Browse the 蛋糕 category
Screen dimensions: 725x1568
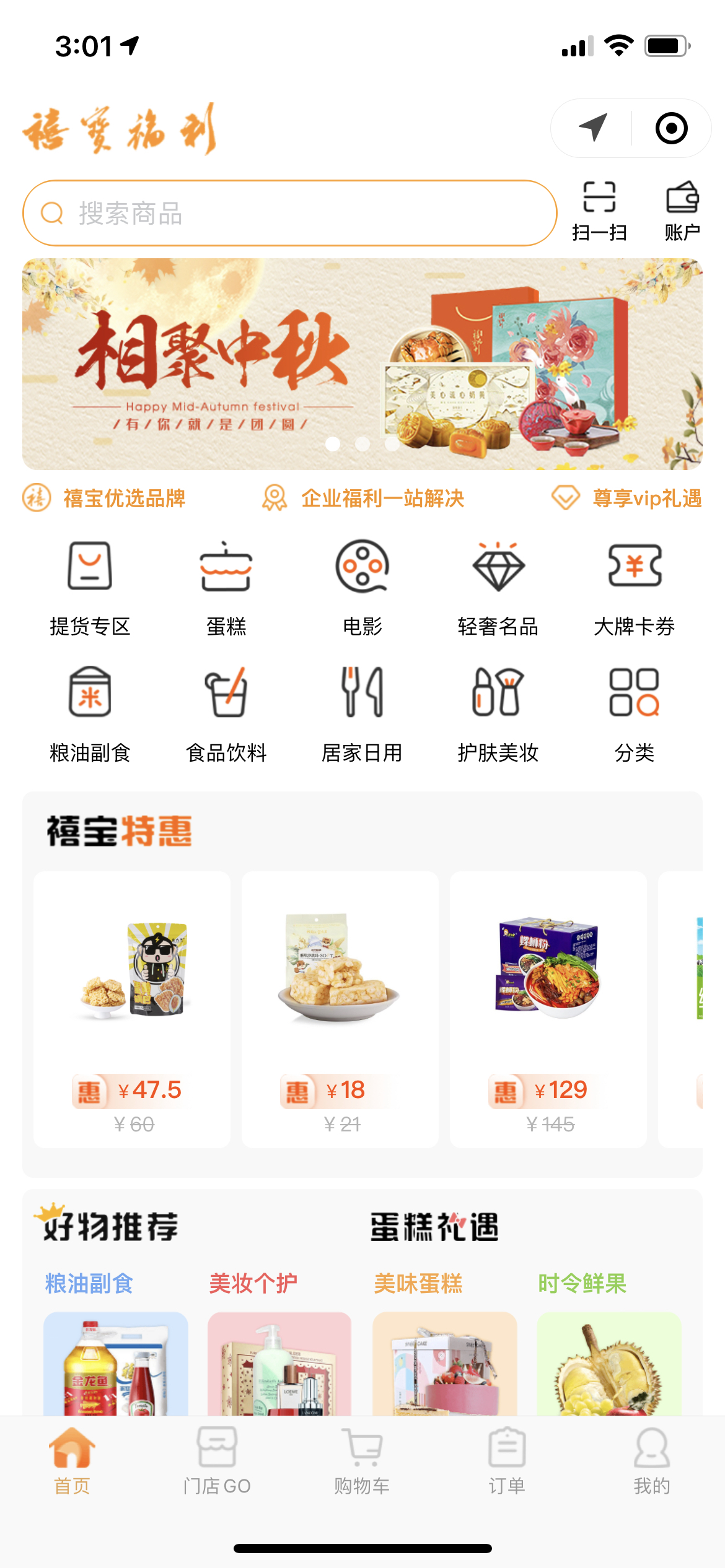tap(226, 587)
